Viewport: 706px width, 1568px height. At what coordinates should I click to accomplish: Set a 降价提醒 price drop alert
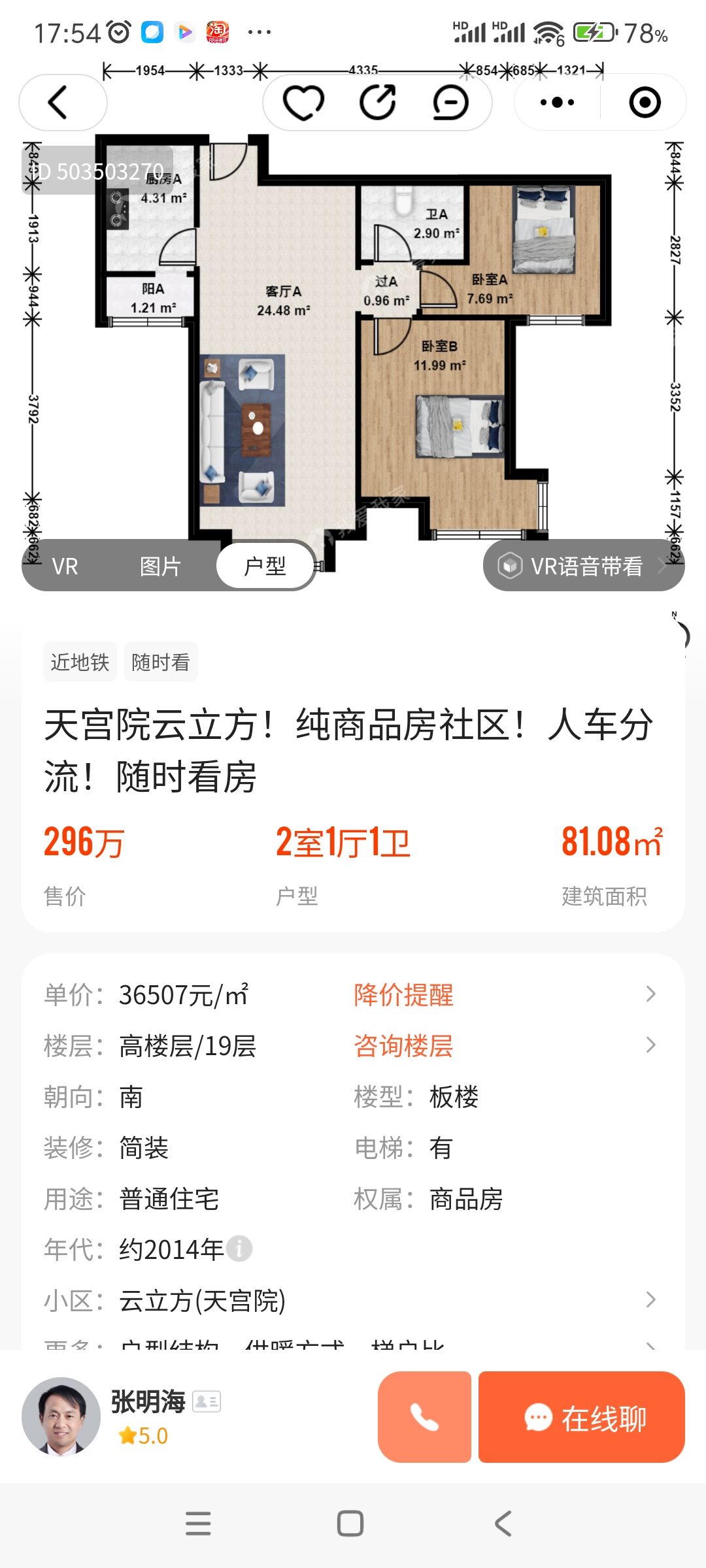[x=403, y=995]
